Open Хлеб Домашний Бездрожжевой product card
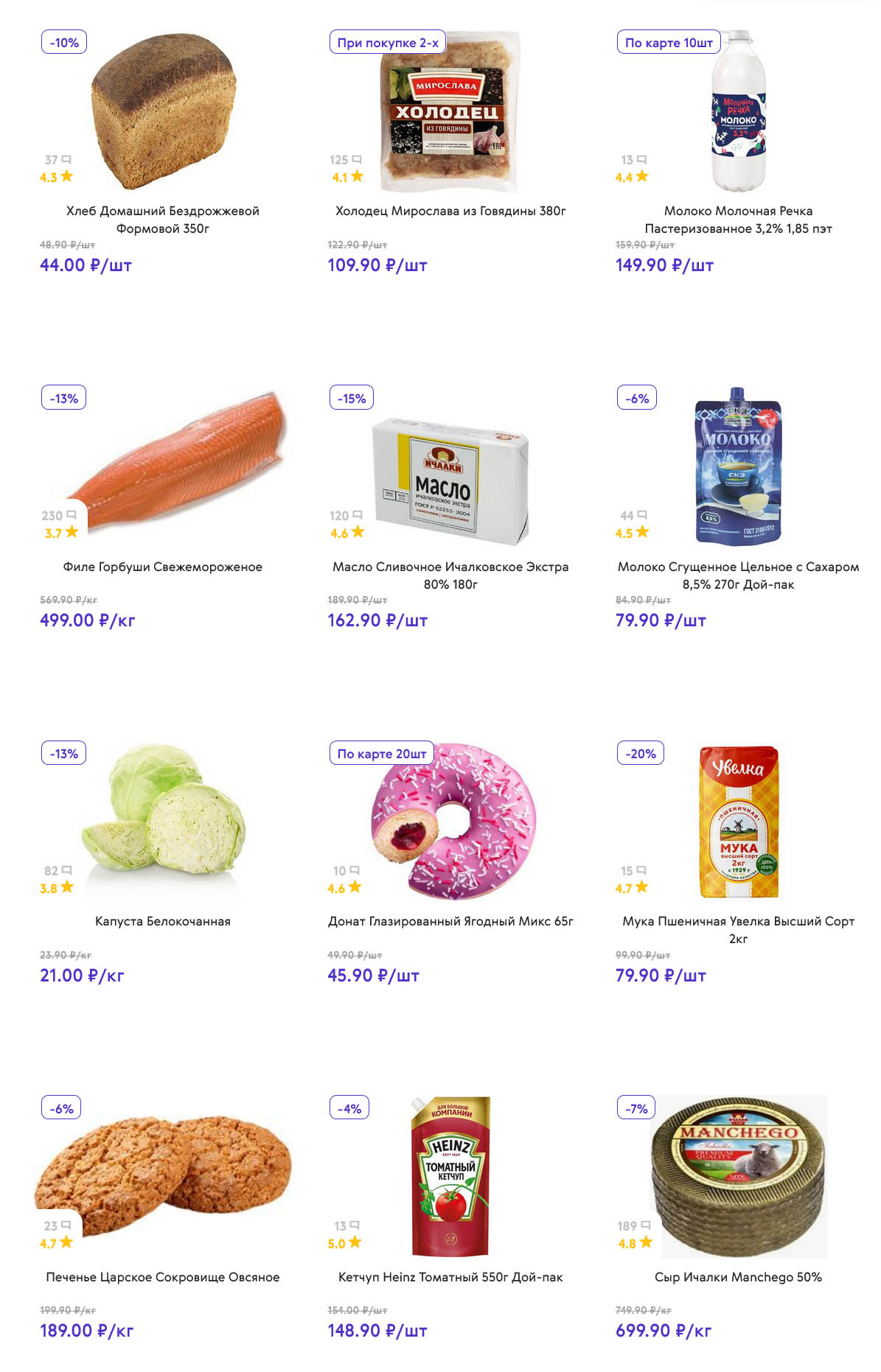Screen dimensions: 881x1372 (162, 220)
